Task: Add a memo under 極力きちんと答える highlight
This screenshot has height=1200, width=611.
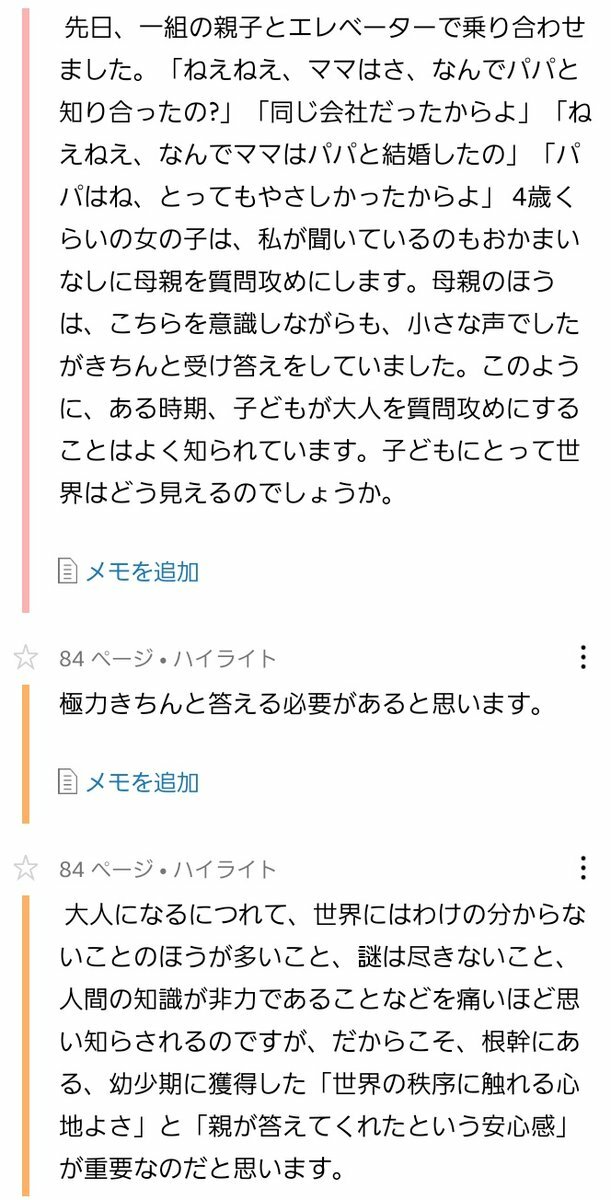Action: [128, 781]
